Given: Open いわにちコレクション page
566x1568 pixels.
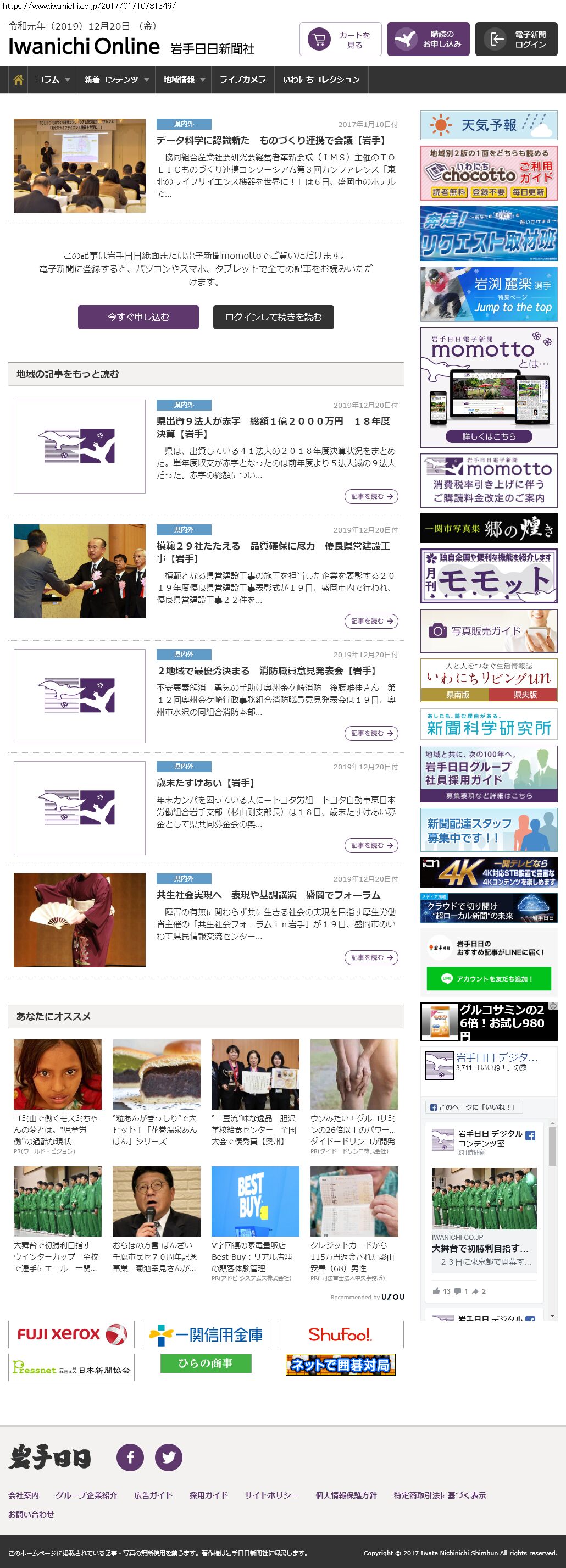Looking at the screenshot, I should click(x=321, y=80).
